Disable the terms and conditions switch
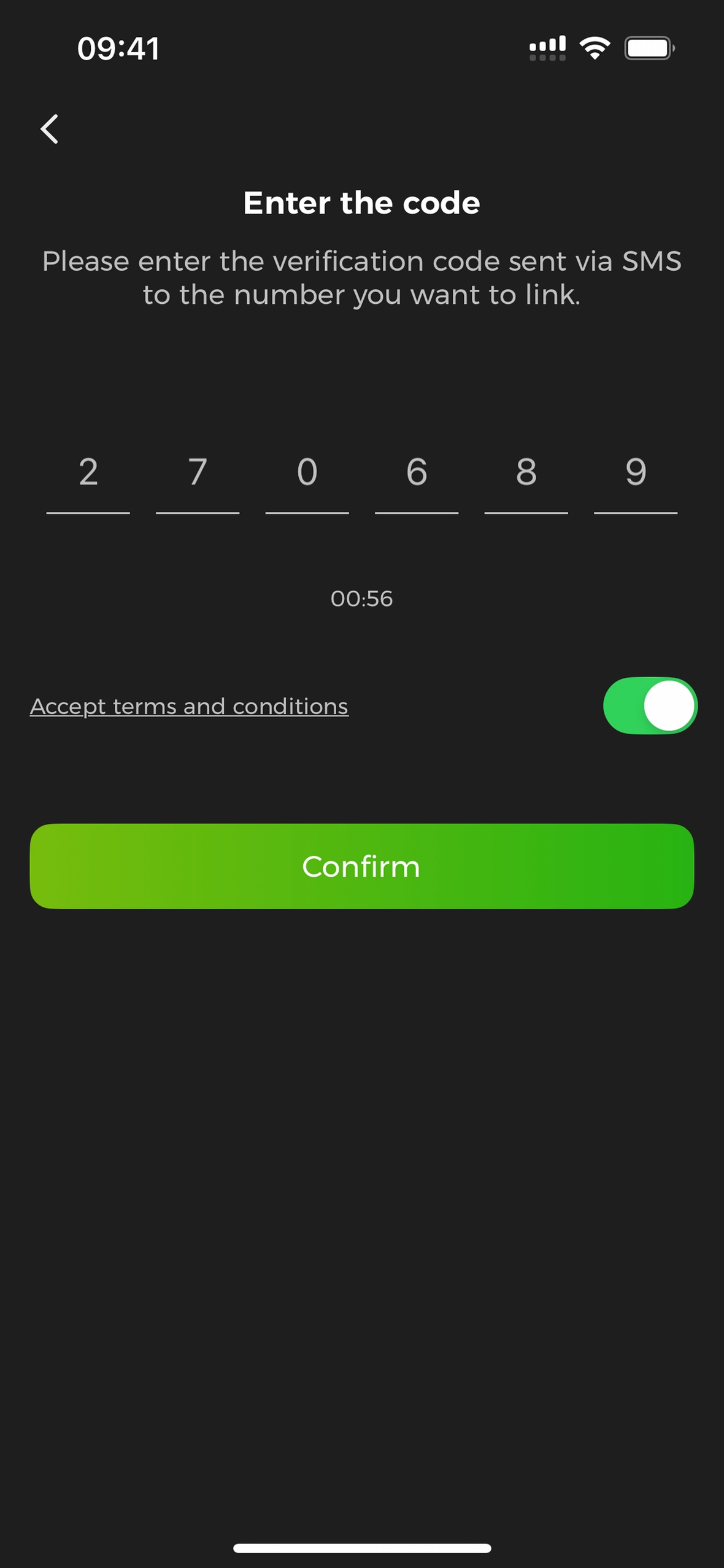This screenshot has height=1568, width=724. 650,706
